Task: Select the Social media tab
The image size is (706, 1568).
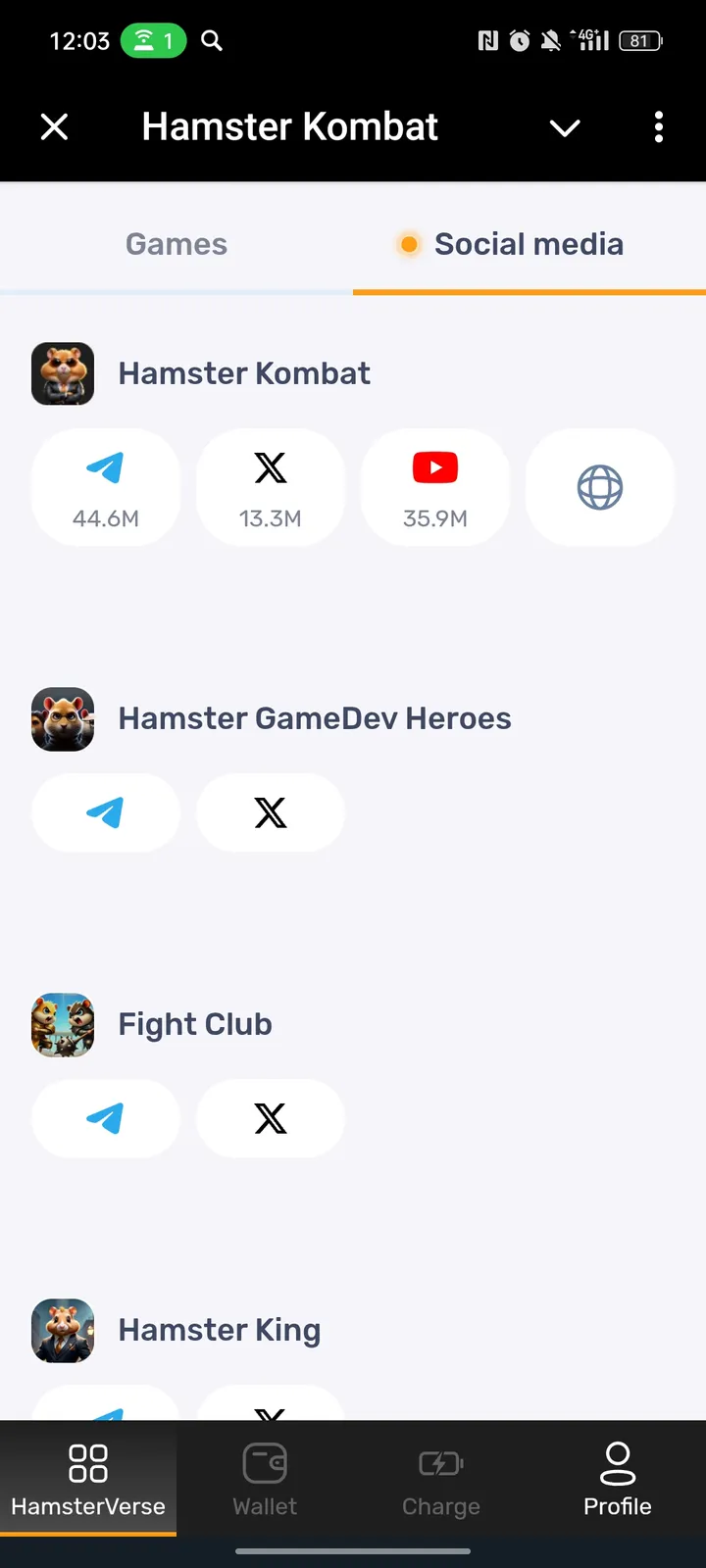Action: [529, 243]
